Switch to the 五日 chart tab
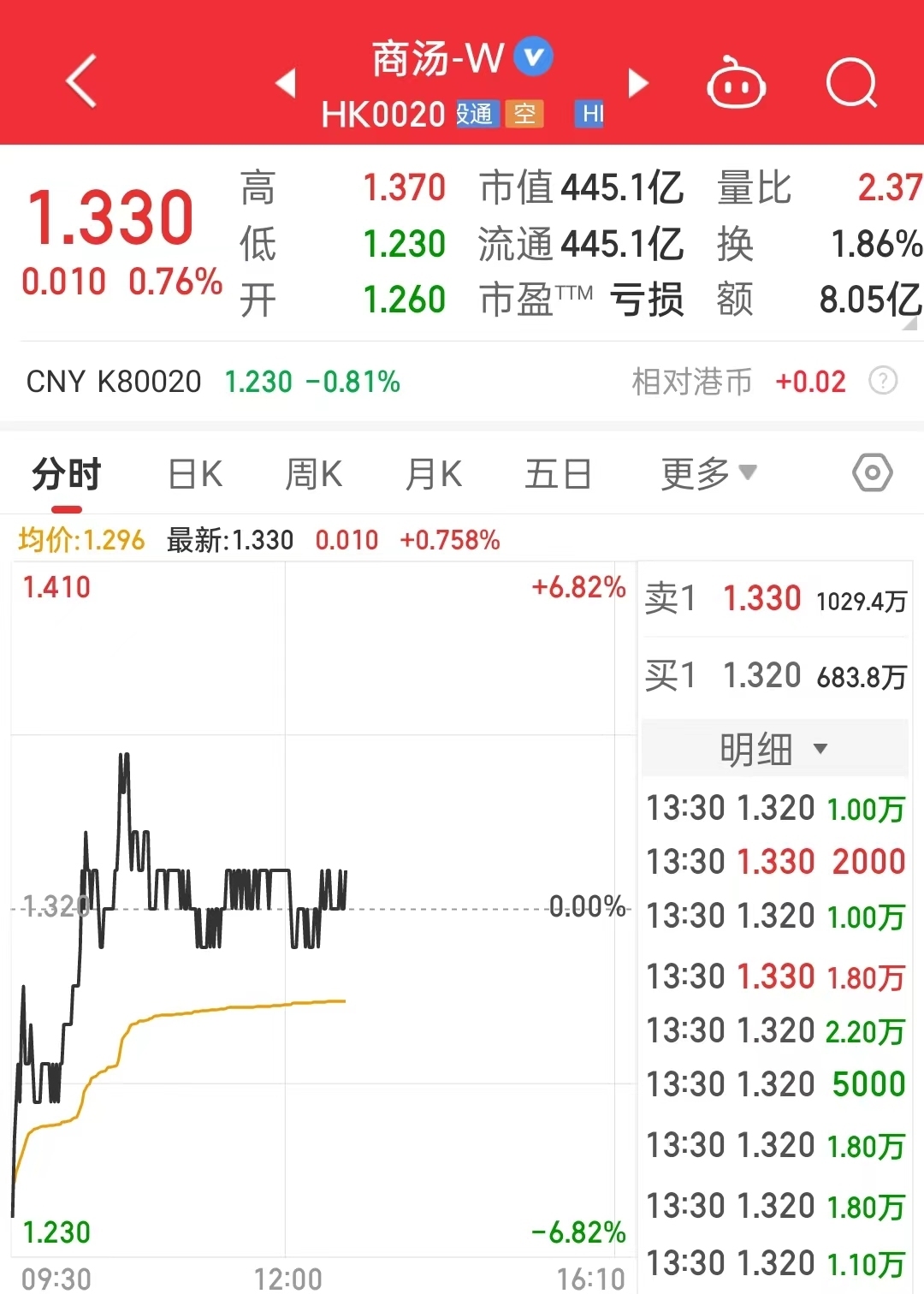This screenshot has height=1294, width=924. pyautogui.click(x=558, y=474)
